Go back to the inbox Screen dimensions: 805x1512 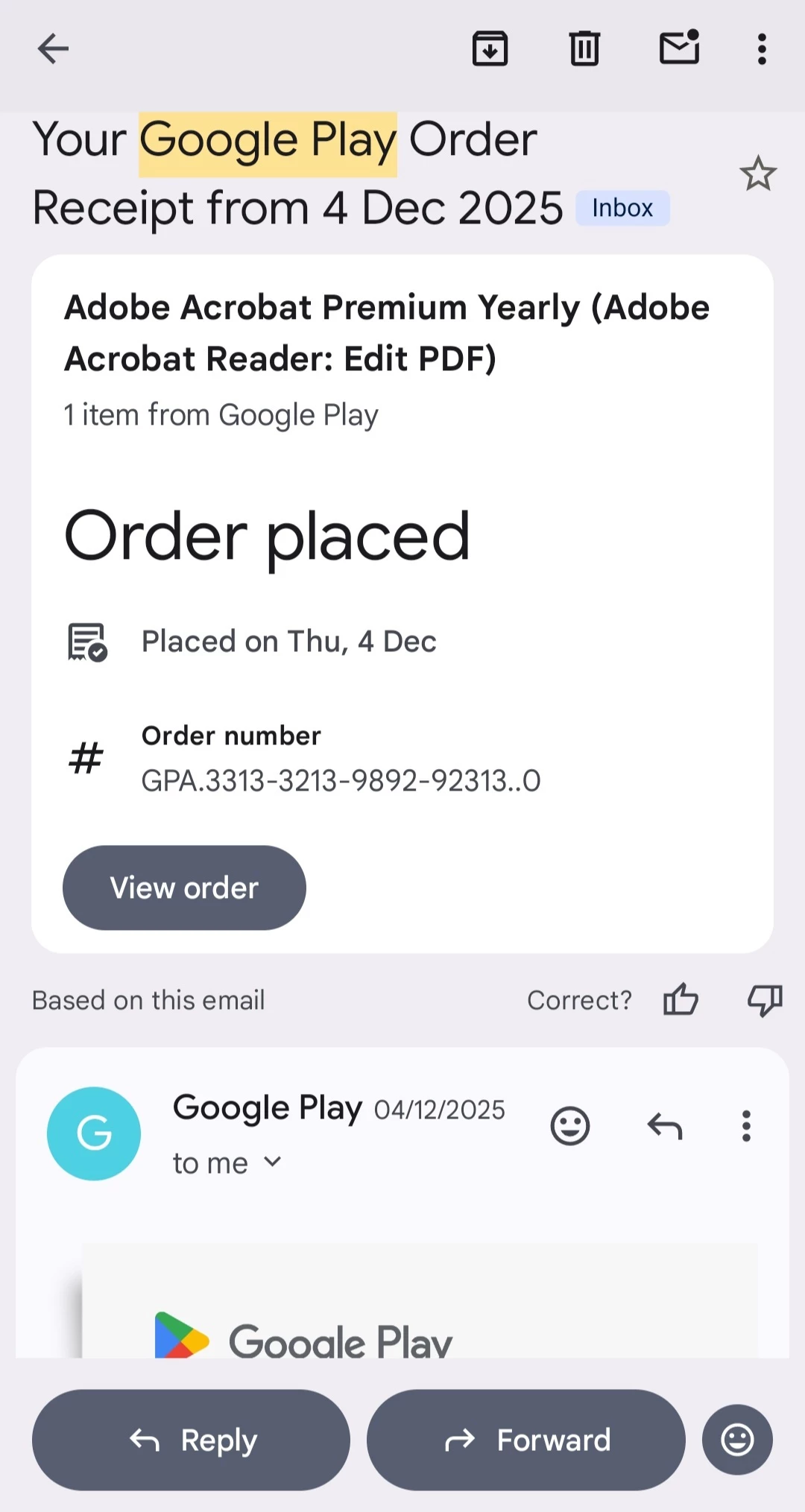tap(53, 49)
